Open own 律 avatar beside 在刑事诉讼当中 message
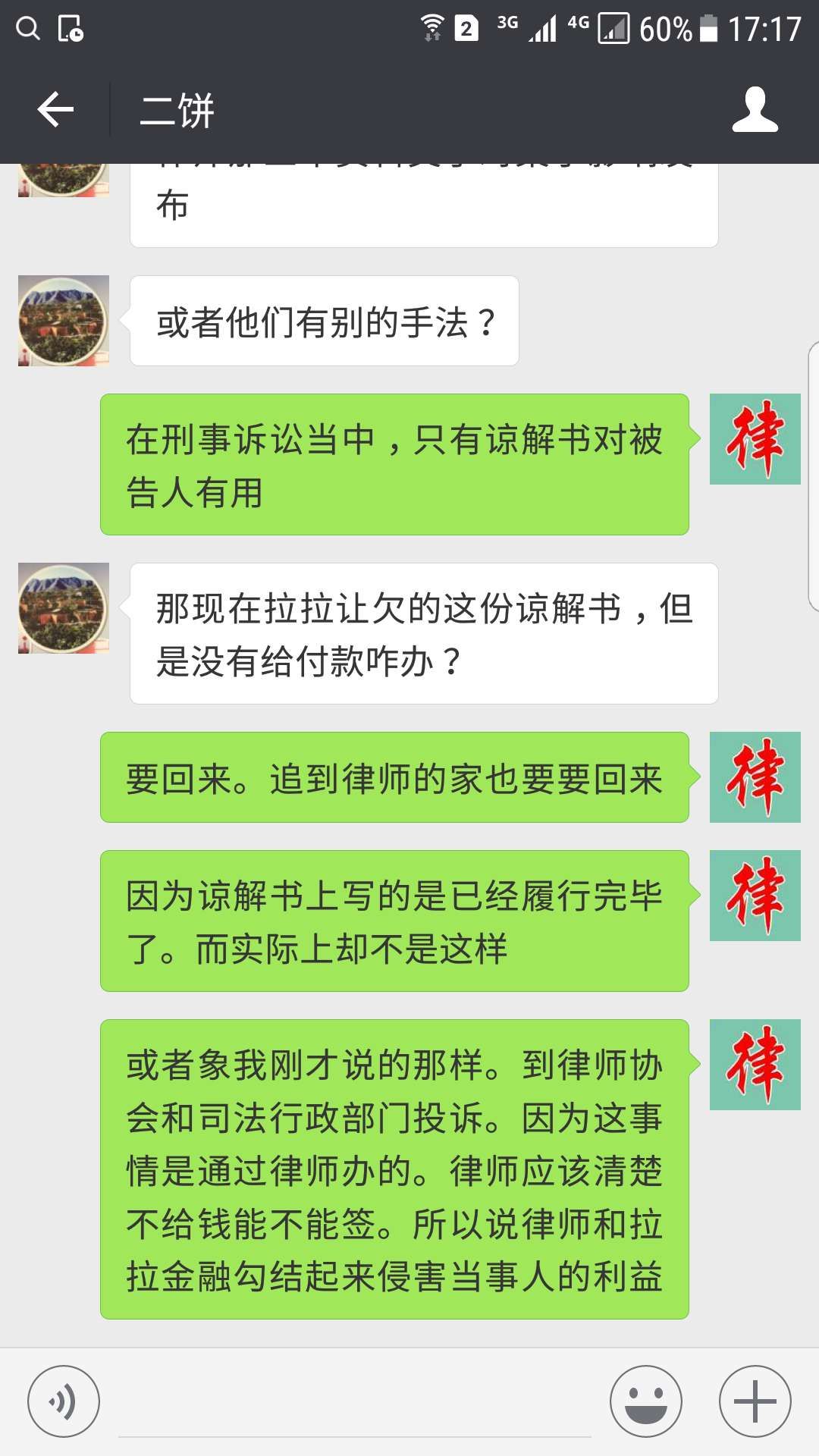This screenshot has height=1456, width=819. 755,439
